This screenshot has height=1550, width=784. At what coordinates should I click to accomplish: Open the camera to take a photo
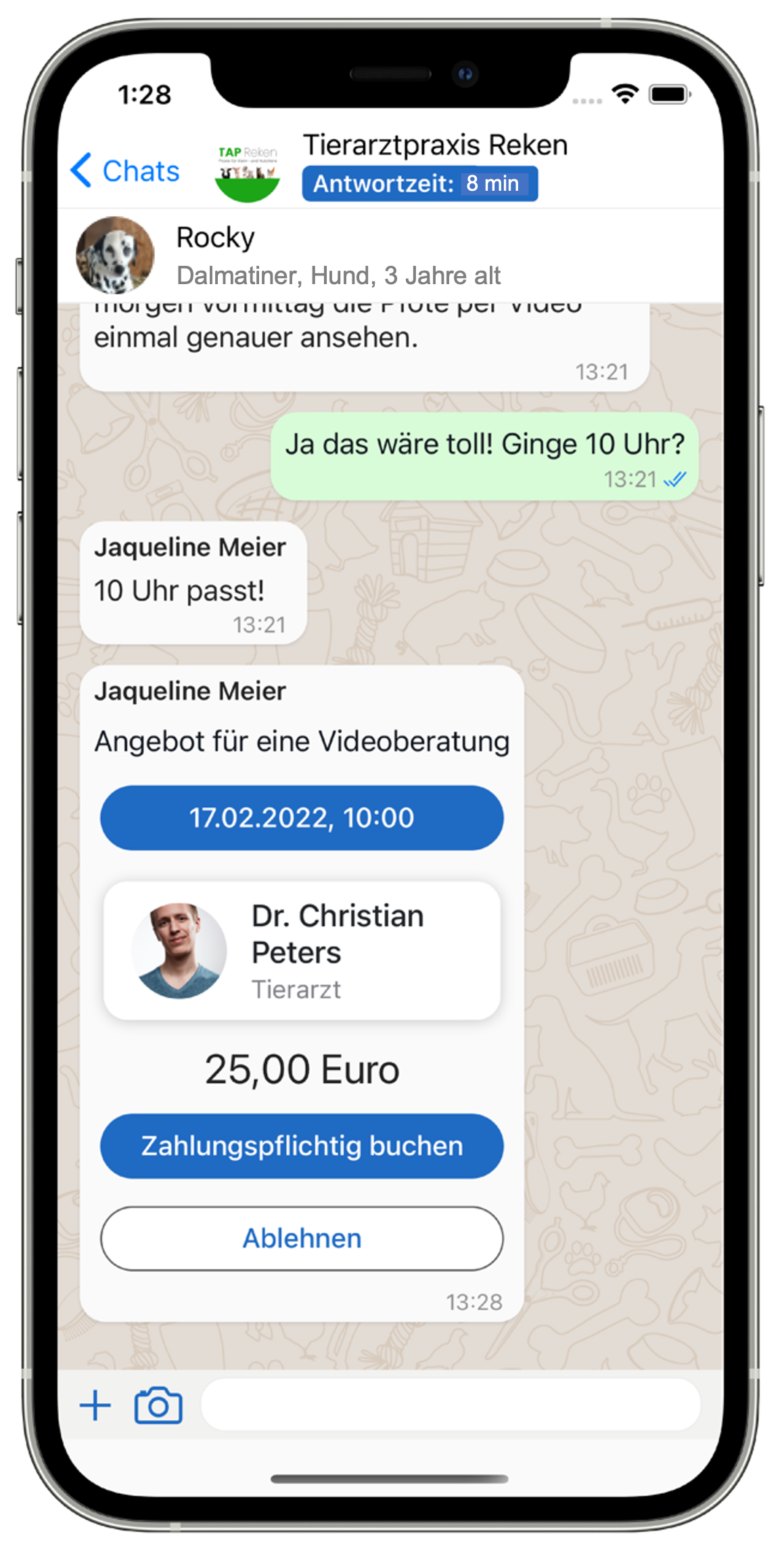point(158,1406)
